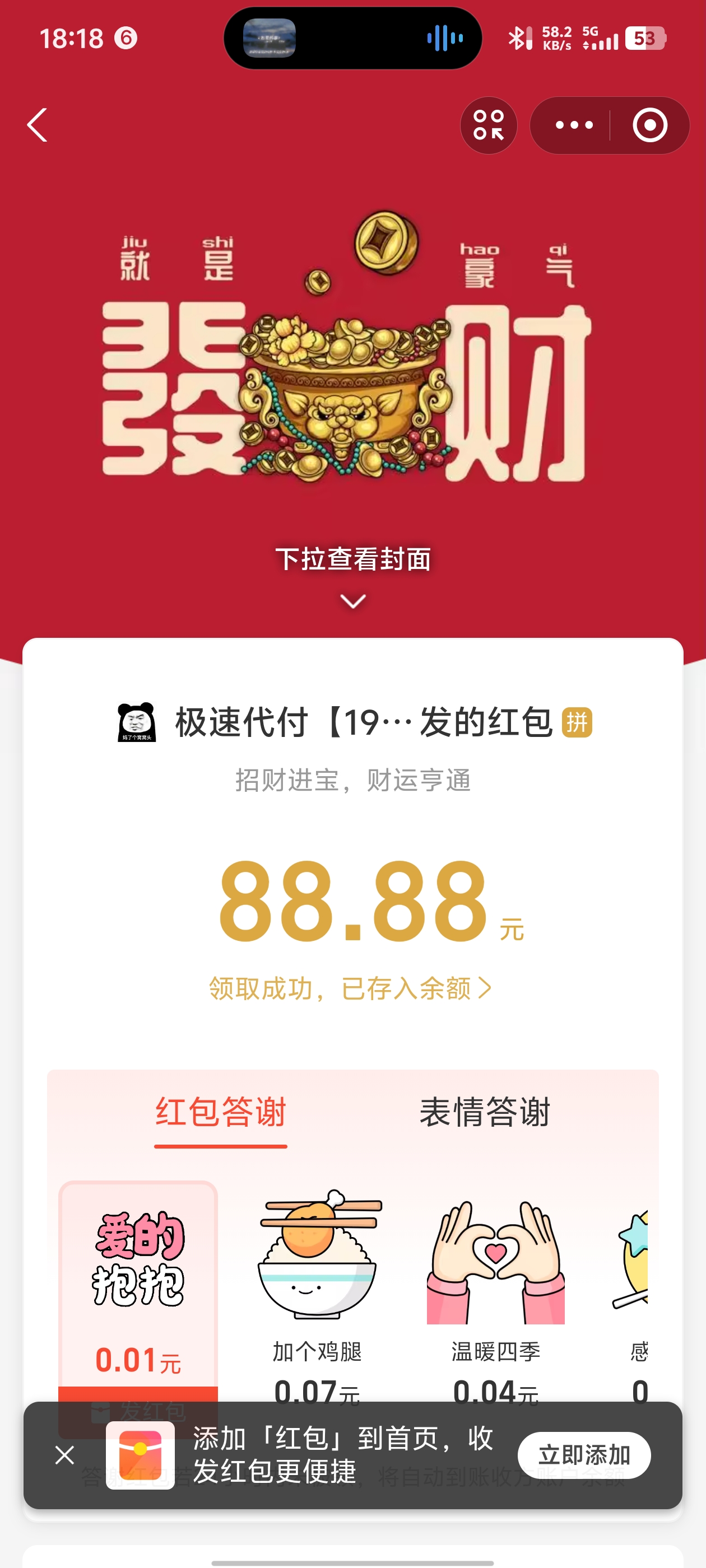Screen dimensions: 706x1568
Task: Open the mini-program shortcuts grid icon
Action: (489, 125)
